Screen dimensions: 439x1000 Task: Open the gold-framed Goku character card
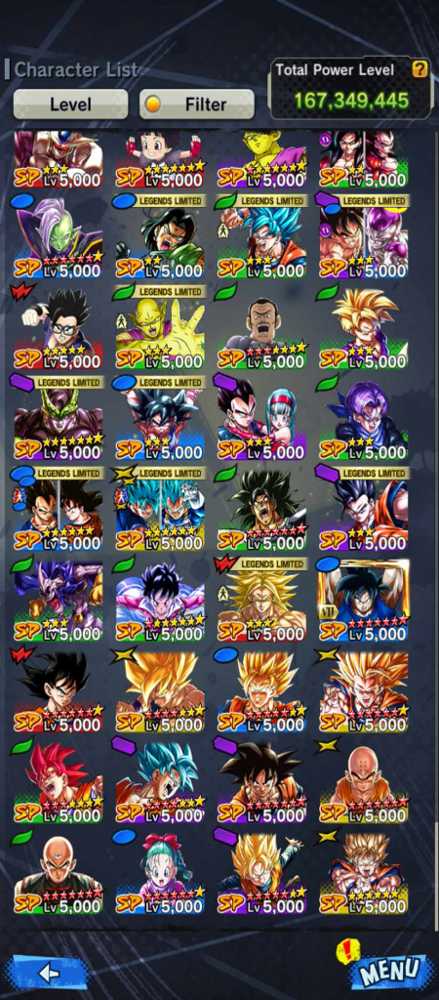tap(364, 601)
